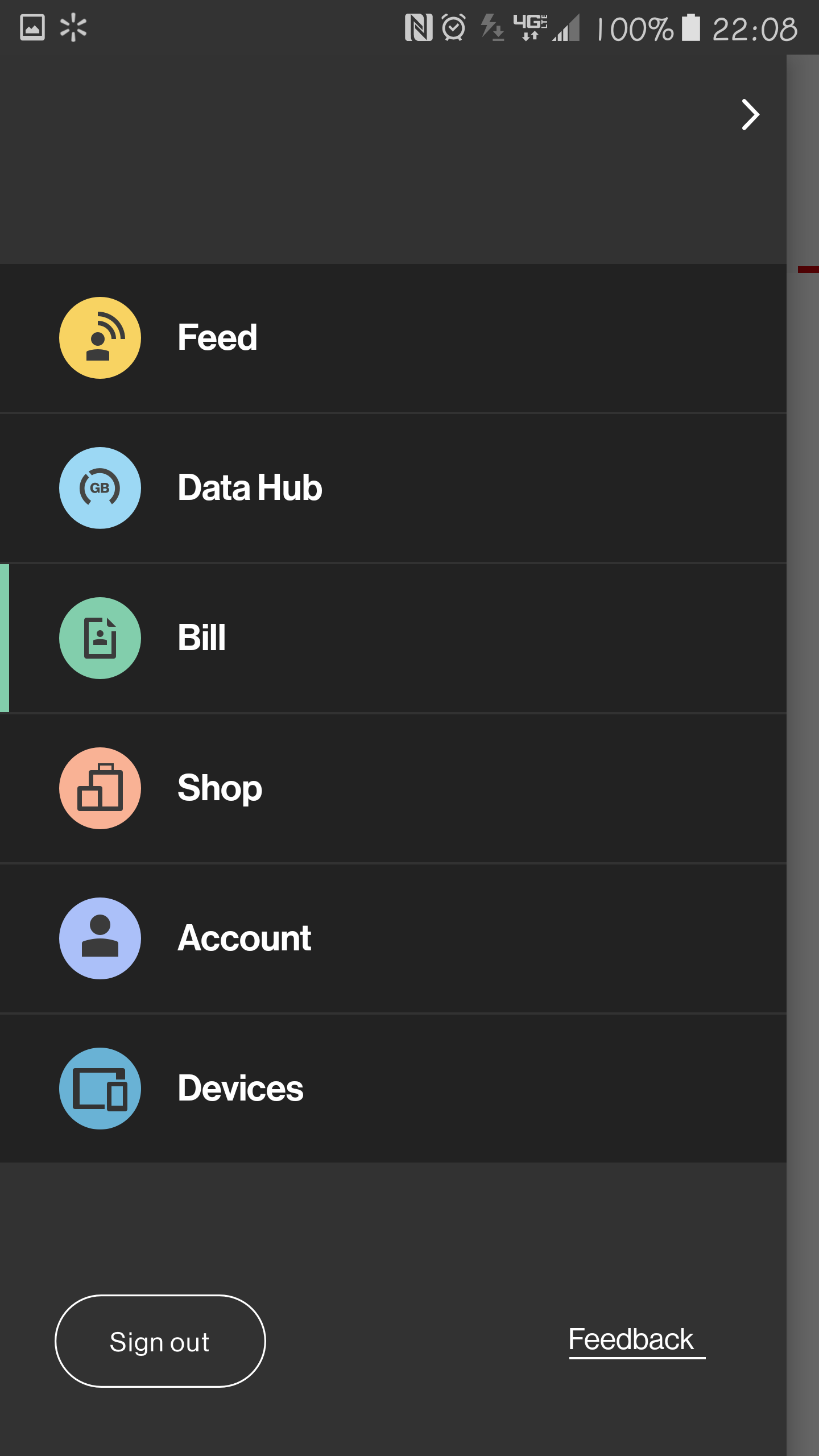This screenshot has width=819, height=1456.
Task: View the Account section
Action: (x=393, y=938)
